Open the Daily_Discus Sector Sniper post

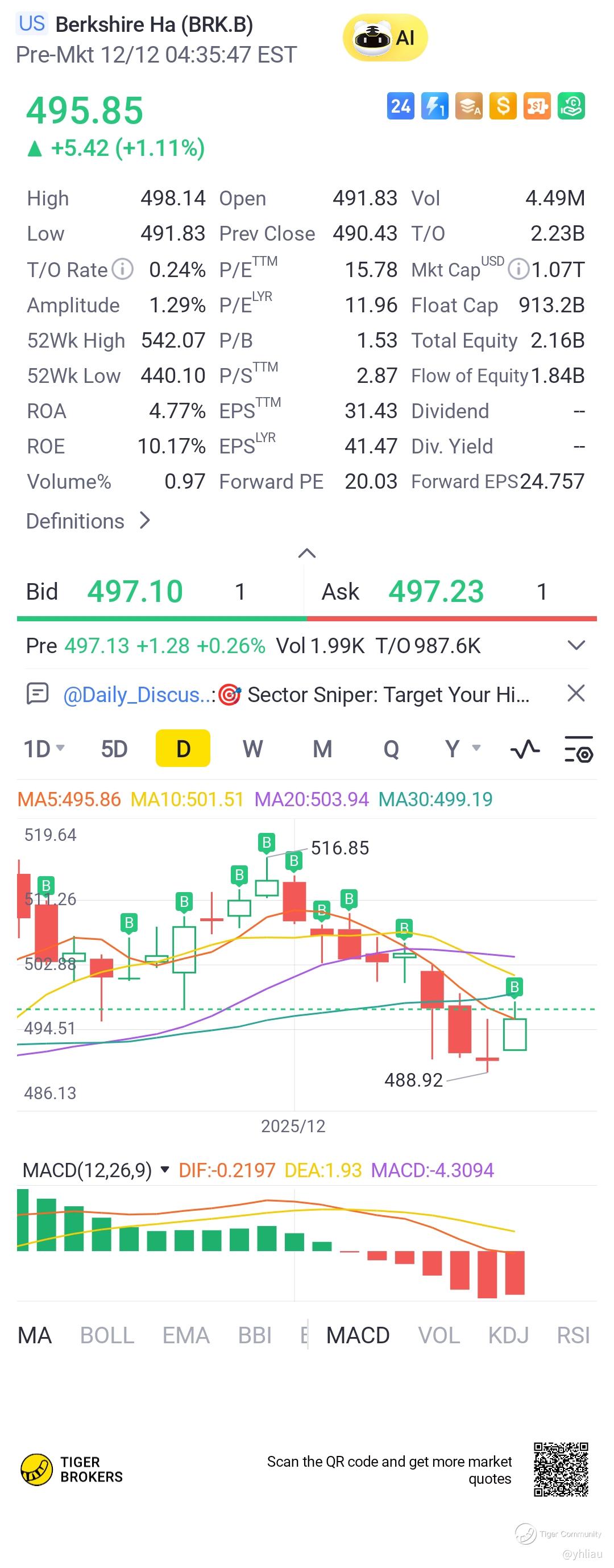[x=296, y=695]
